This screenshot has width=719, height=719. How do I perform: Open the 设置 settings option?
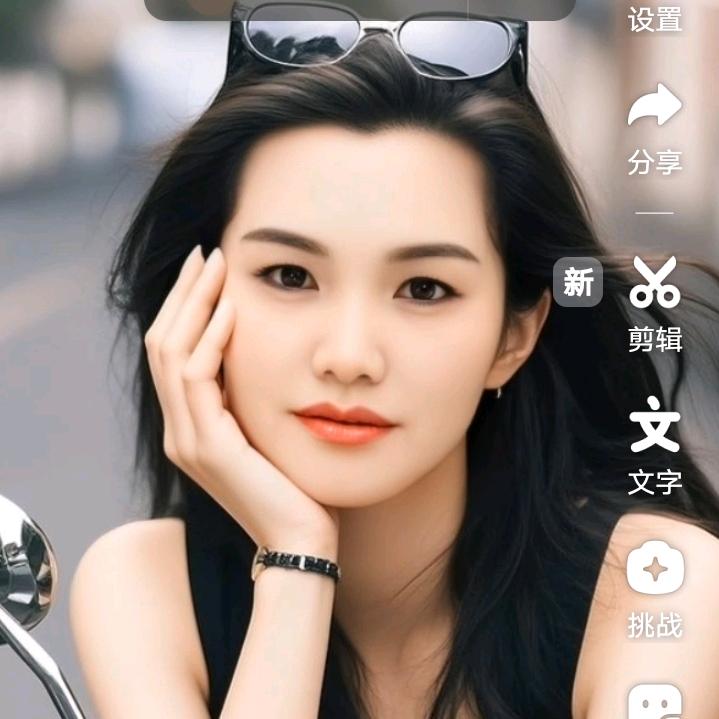[x=655, y=18]
